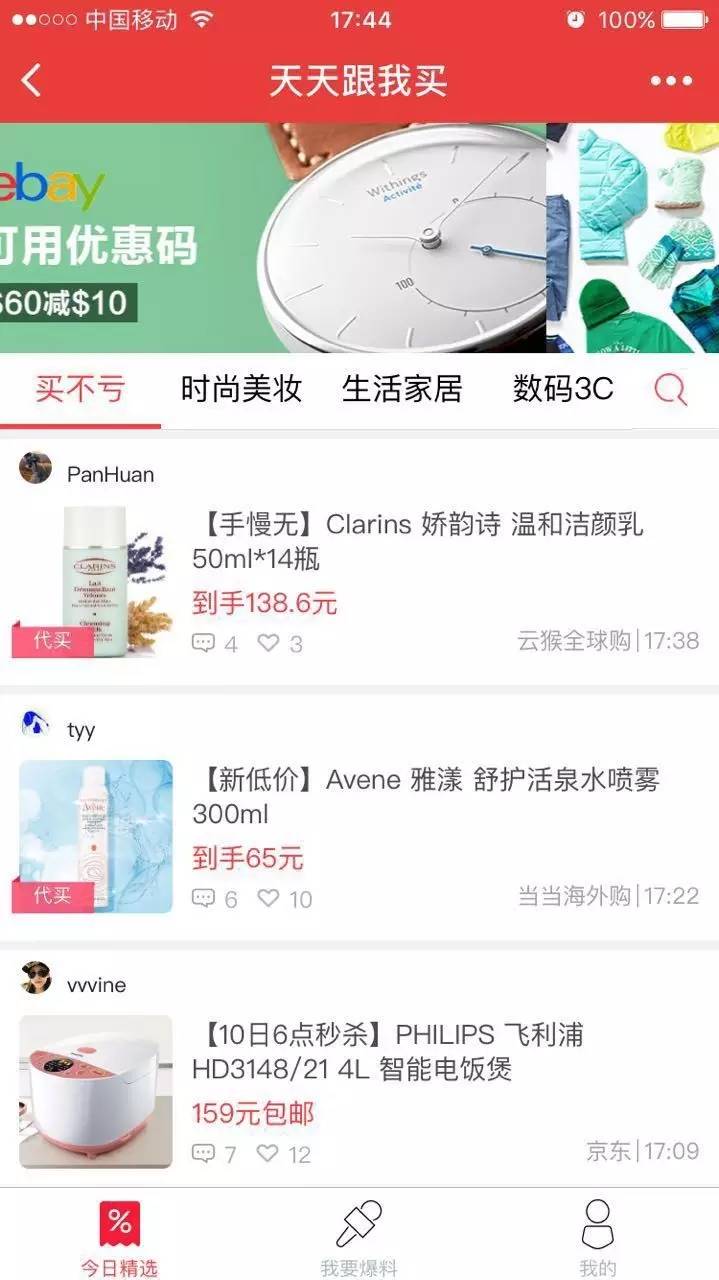Open comments on the Avene deal

click(204, 899)
